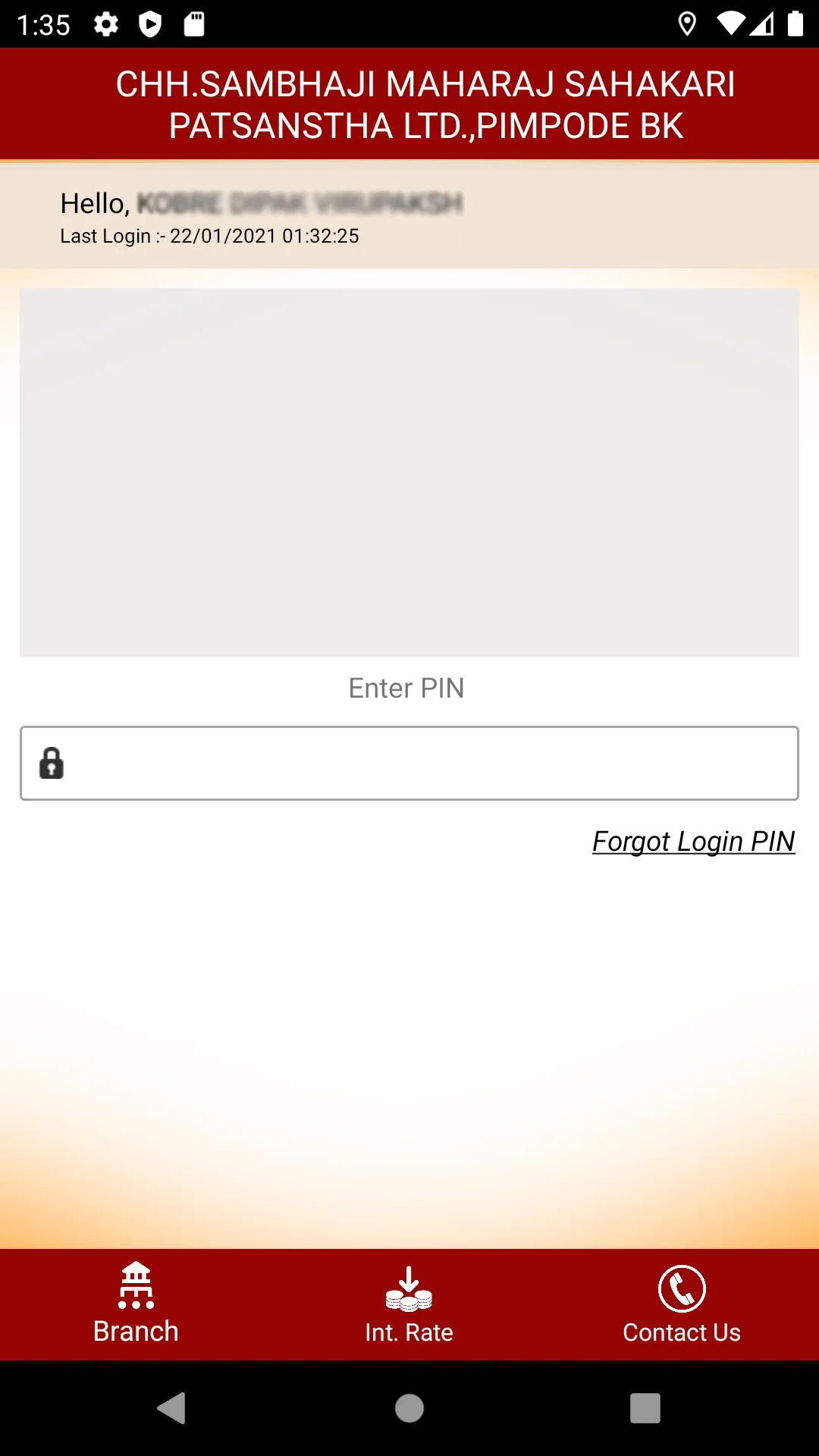
Task: Switch to the Contact Us tab
Action: pyautogui.click(x=681, y=1304)
